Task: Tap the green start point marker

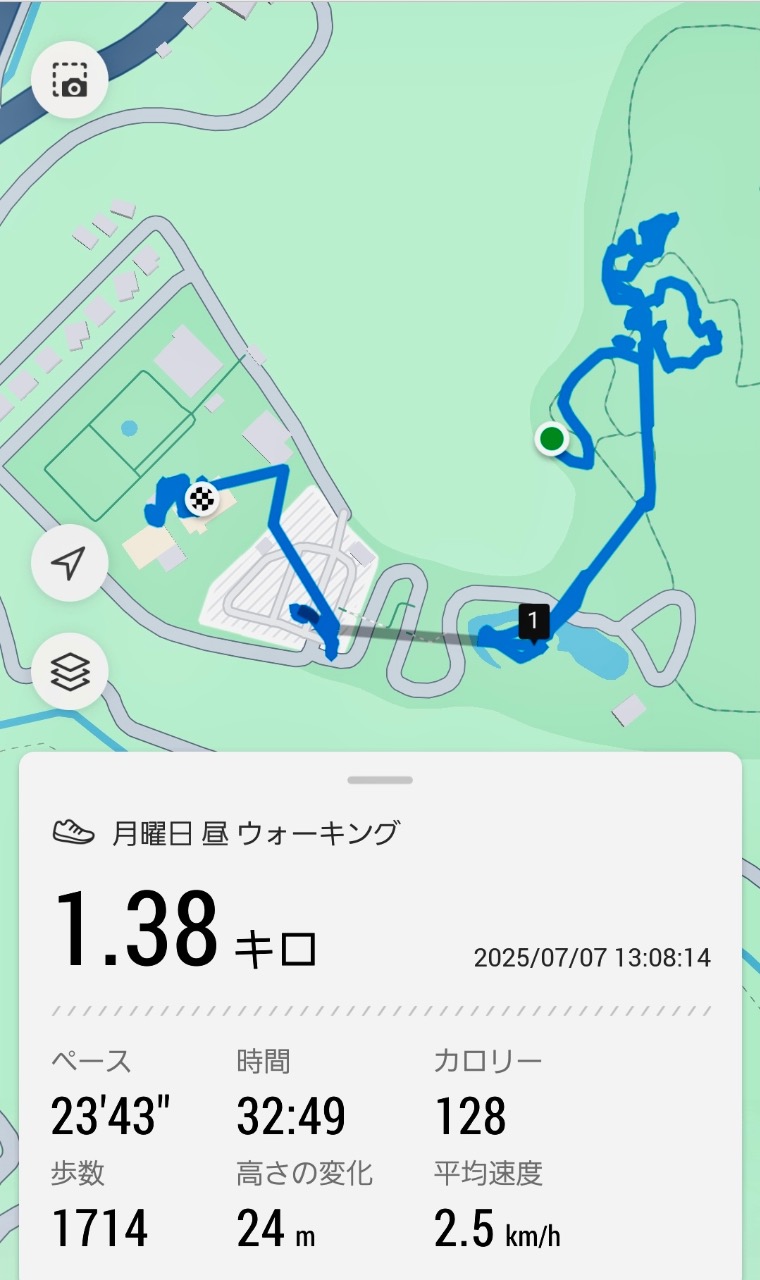Action: pyautogui.click(x=551, y=438)
